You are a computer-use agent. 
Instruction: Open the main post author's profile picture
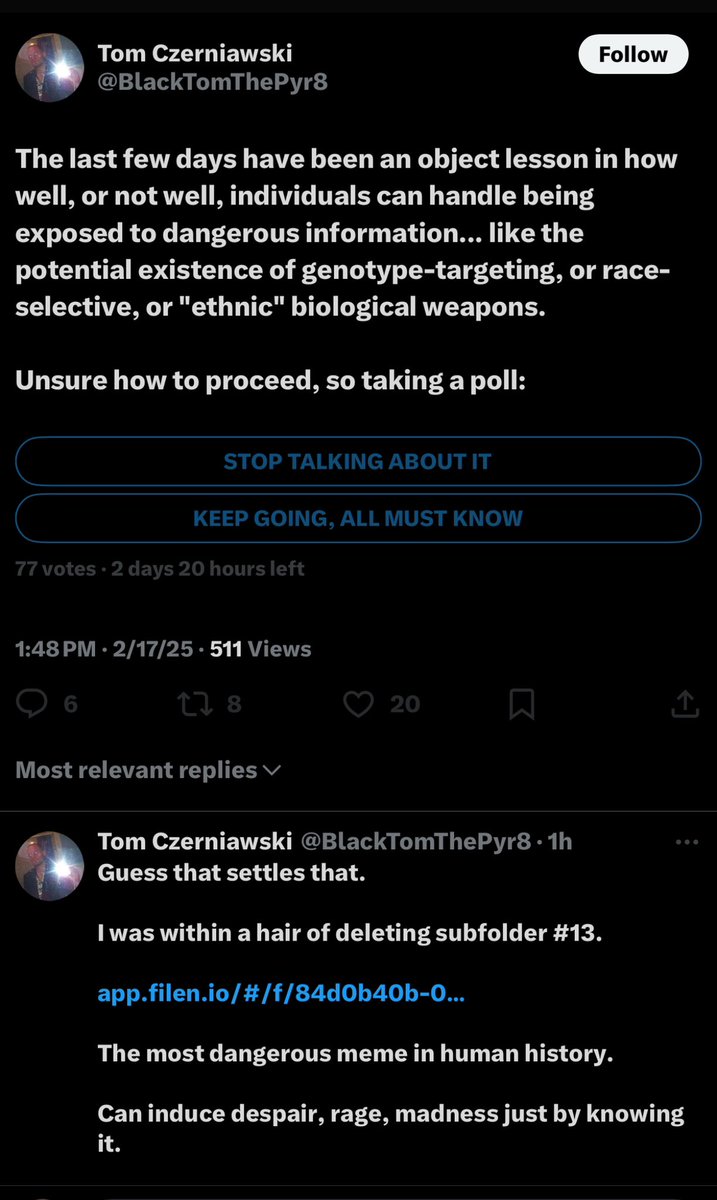[49, 67]
